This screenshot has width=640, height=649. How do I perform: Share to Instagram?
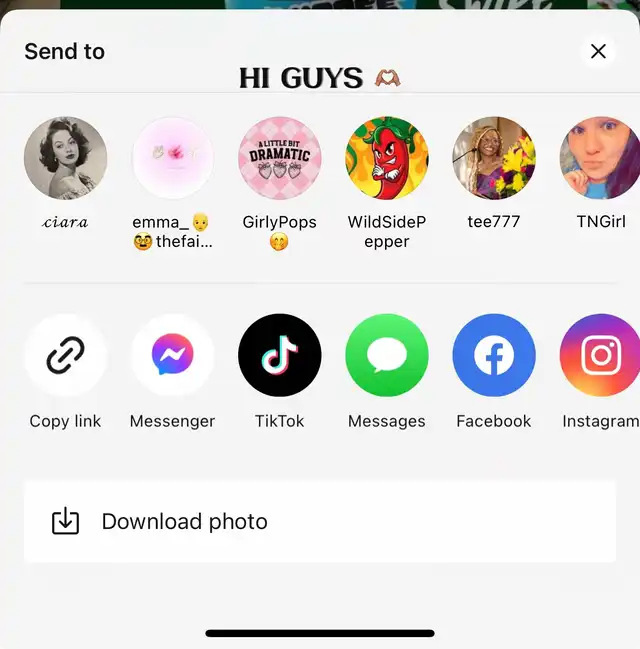pos(600,355)
